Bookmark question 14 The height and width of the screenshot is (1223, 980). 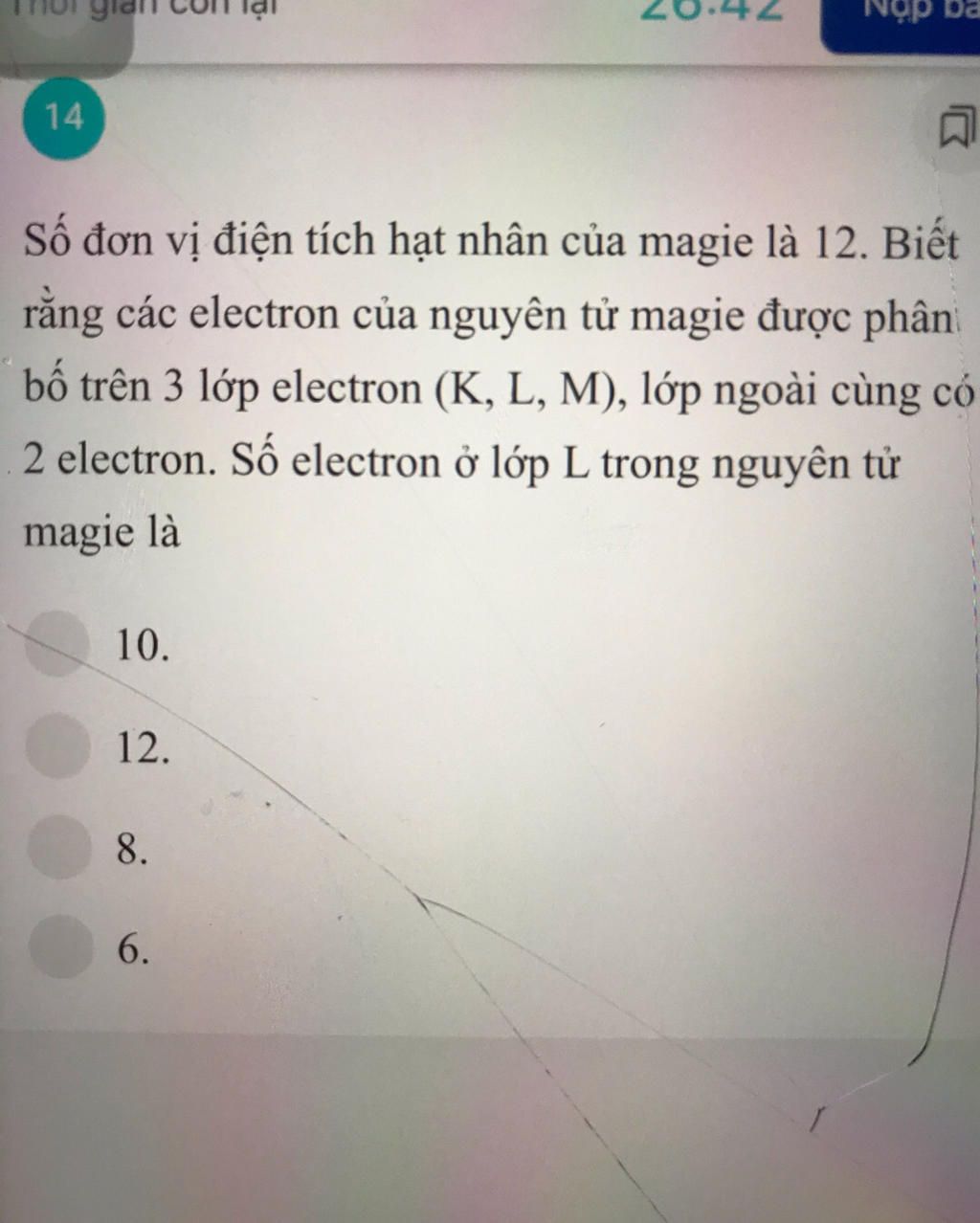point(955,129)
